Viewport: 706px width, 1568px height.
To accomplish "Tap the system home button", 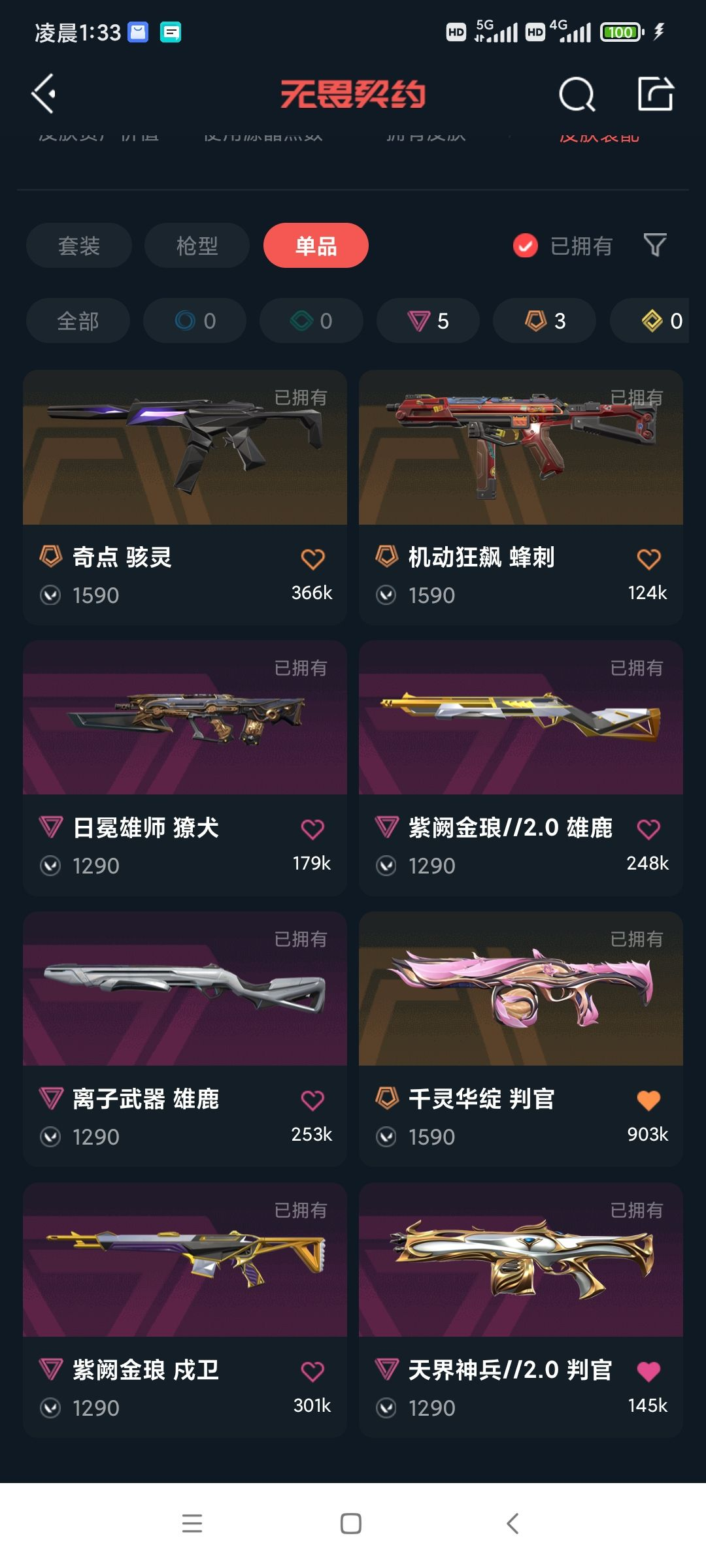I will [x=351, y=1524].
